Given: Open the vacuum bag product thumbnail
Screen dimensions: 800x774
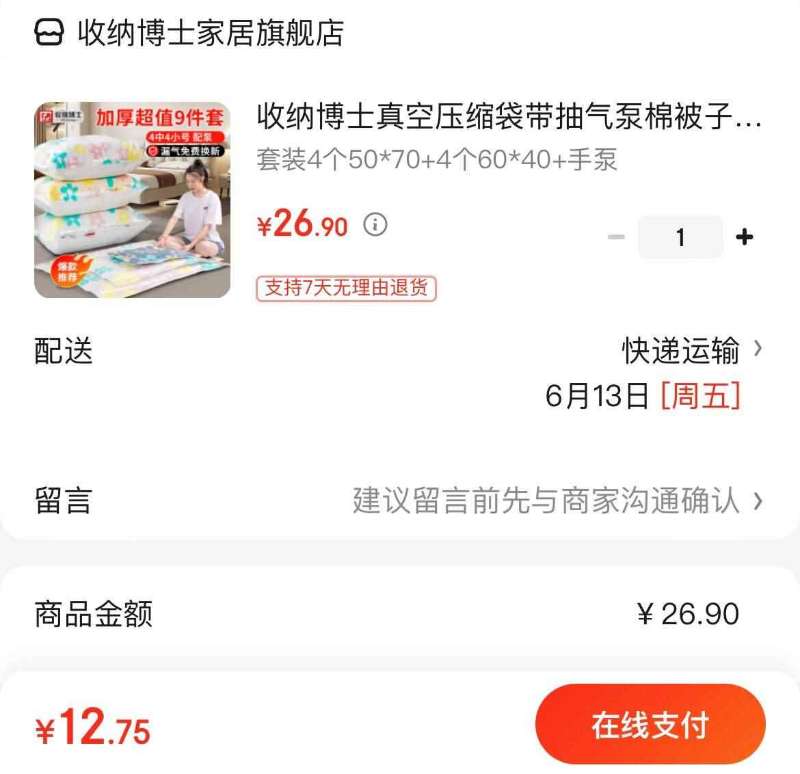Looking at the screenshot, I should tap(132, 200).
